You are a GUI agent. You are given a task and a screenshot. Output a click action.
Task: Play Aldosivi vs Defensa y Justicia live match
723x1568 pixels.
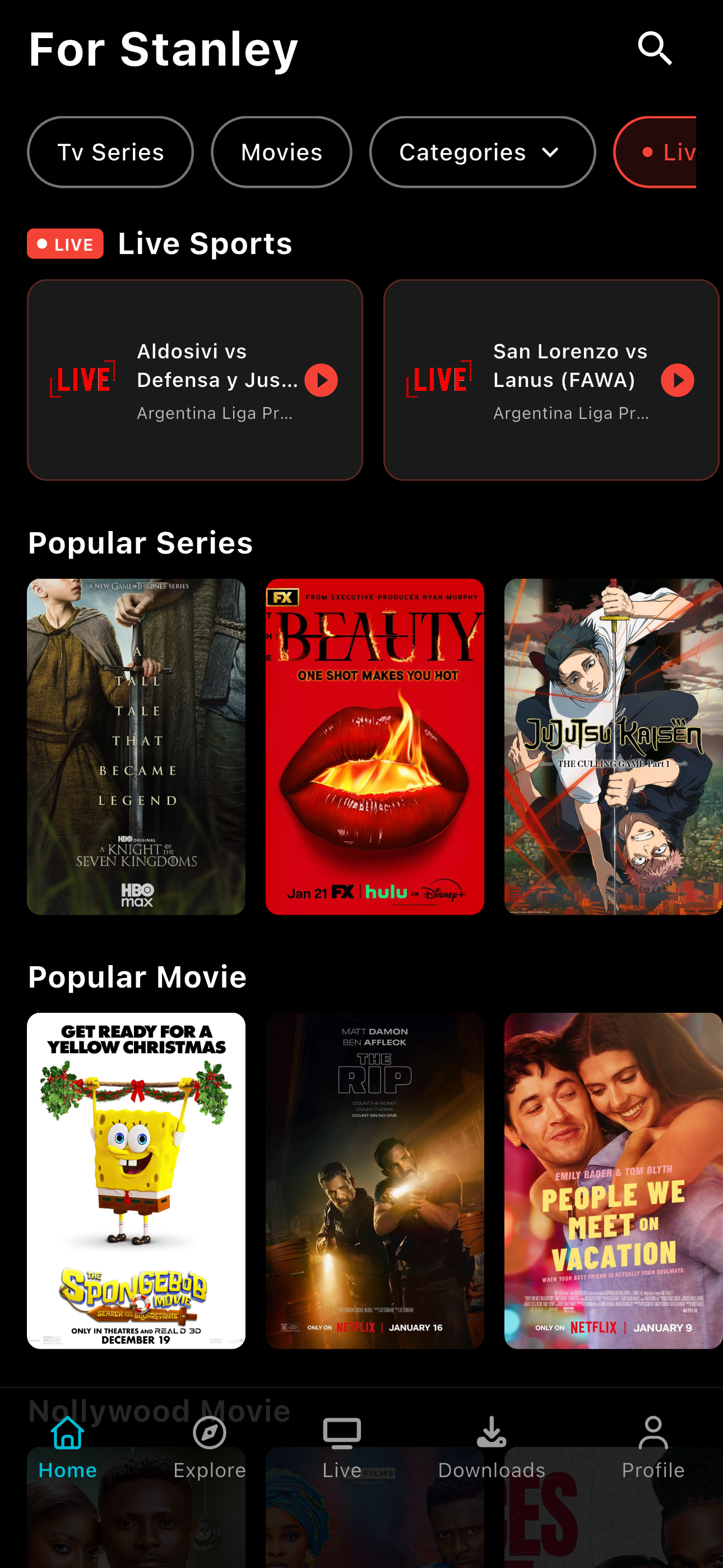click(321, 380)
